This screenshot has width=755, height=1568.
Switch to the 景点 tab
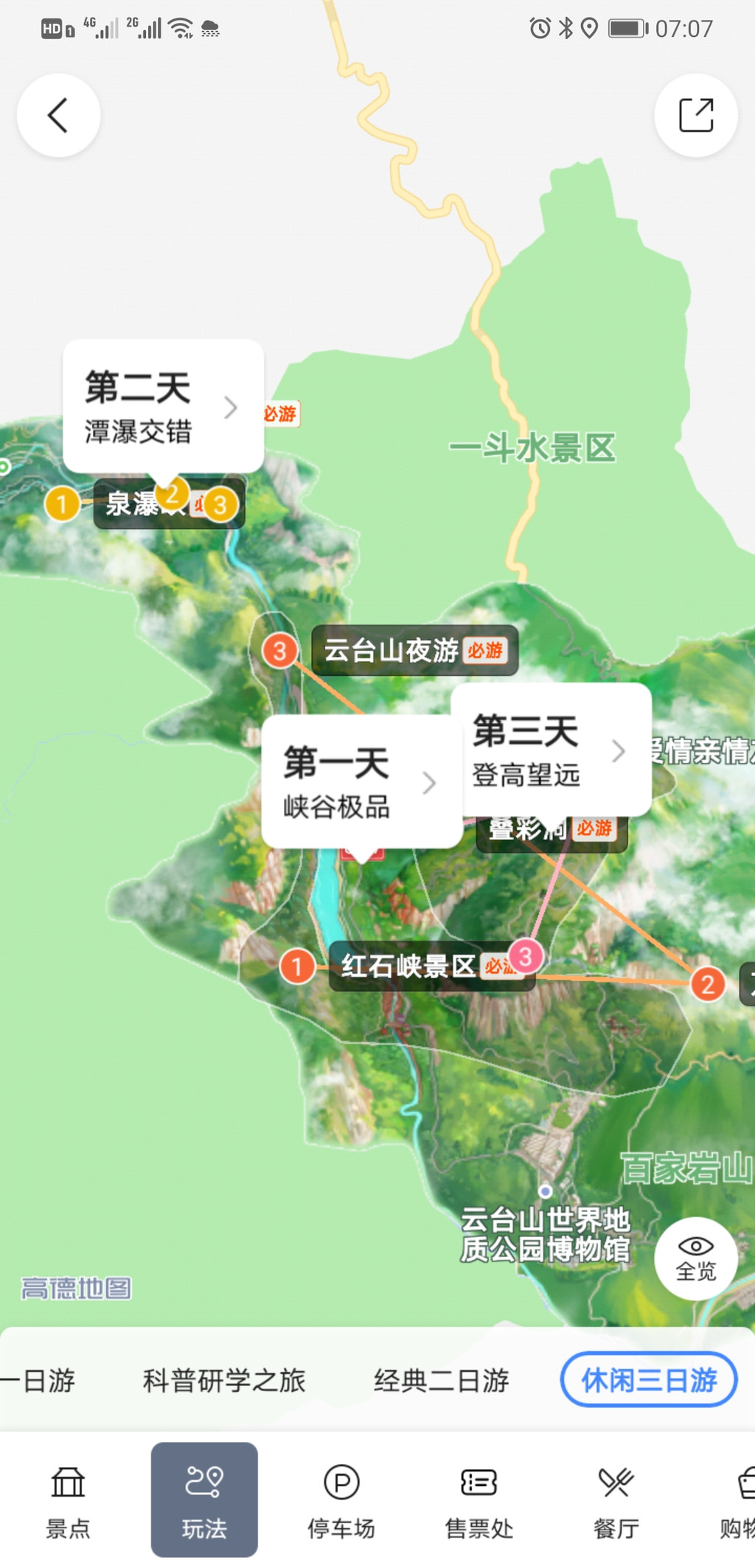pyautogui.click(x=68, y=1500)
